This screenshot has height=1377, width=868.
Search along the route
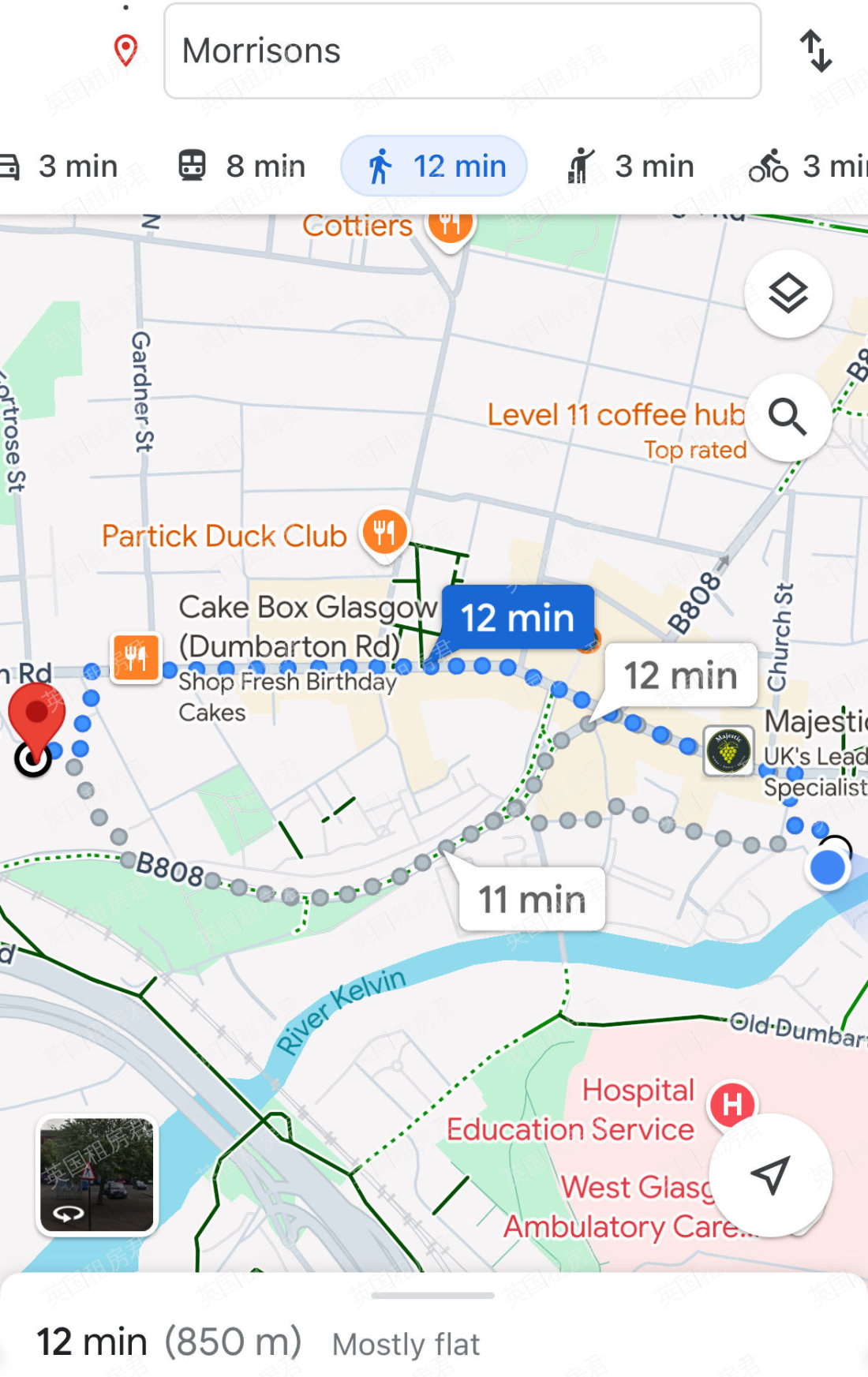pyautogui.click(x=788, y=417)
